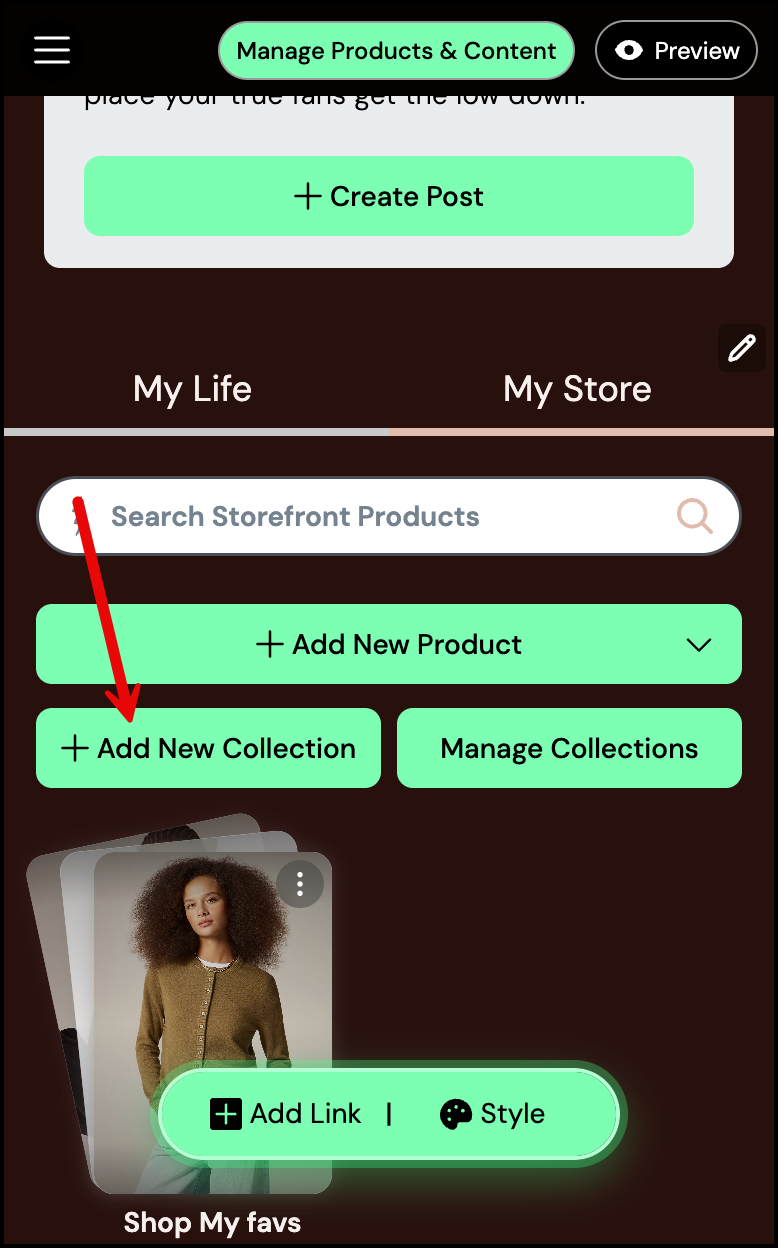
Task: Focus the Search Storefront Products field
Action: [350, 517]
